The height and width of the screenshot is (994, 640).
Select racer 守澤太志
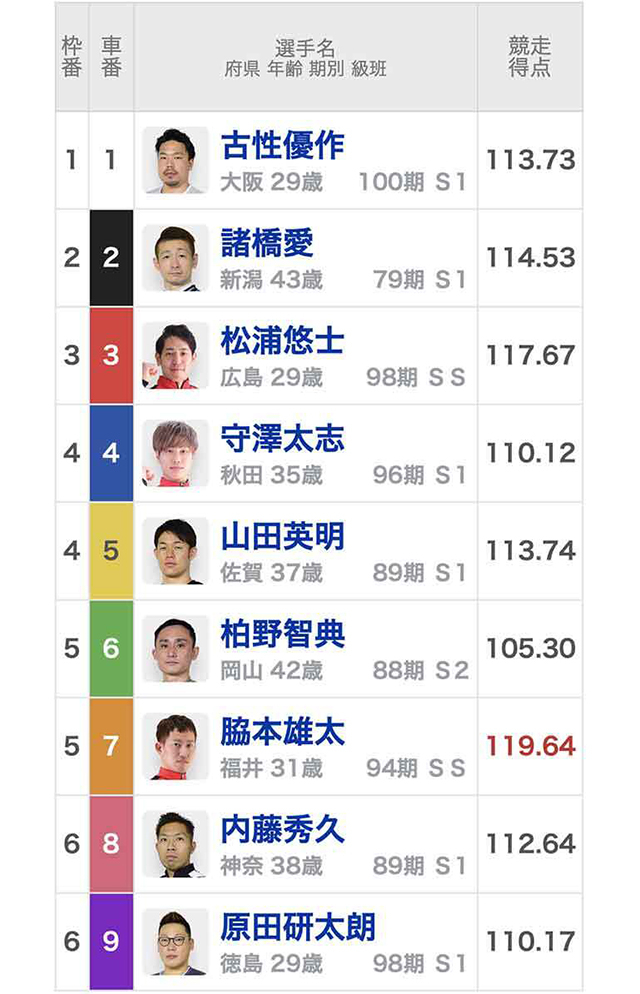[282, 439]
